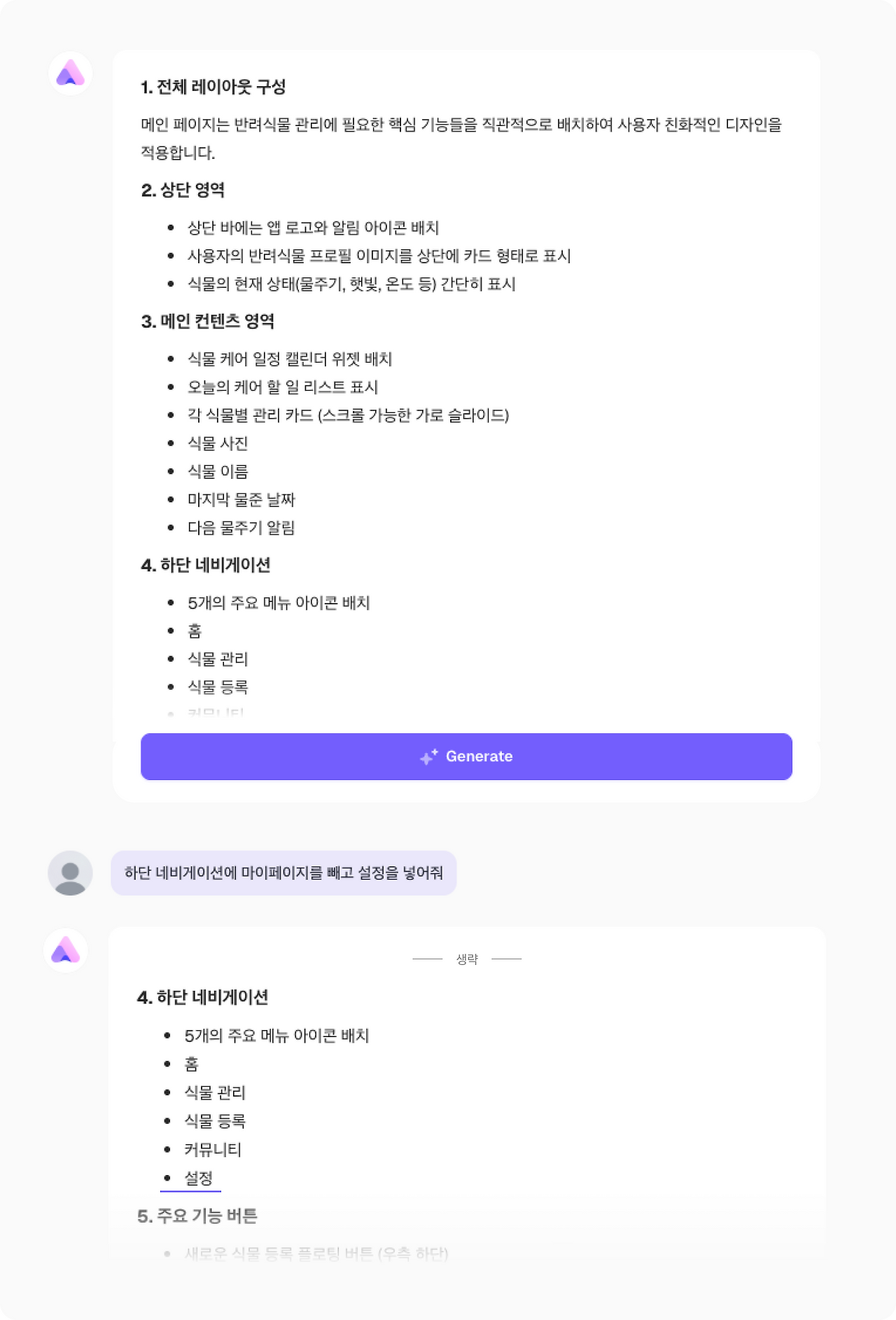The width and height of the screenshot is (896, 1320).
Task: Click the sparkle icon inside the Generate button
Action: 428,757
